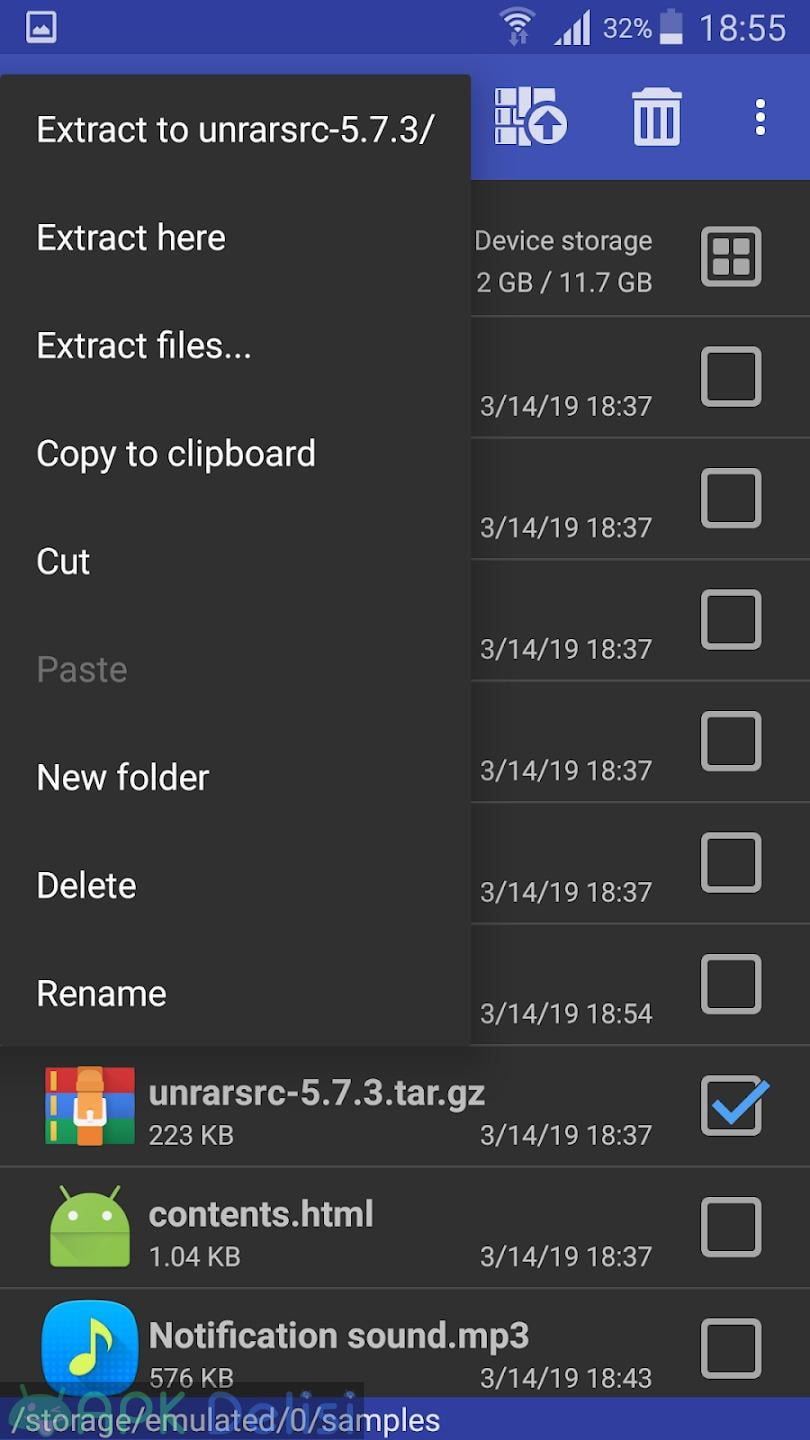Select Copy to clipboard
810x1440 pixels.
235,454
